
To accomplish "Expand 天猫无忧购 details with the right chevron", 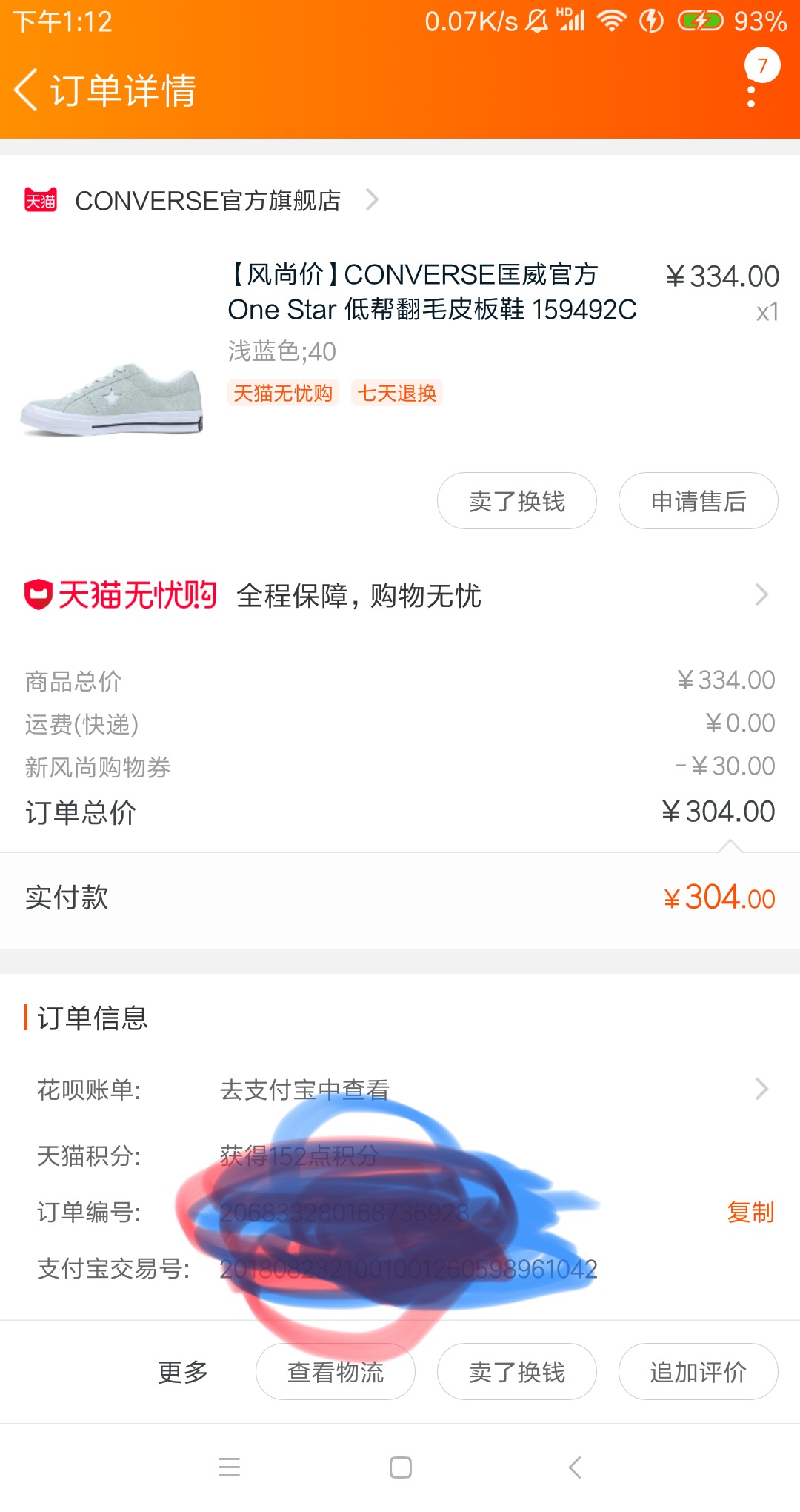I will pyautogui.click(x=763, y=595).
